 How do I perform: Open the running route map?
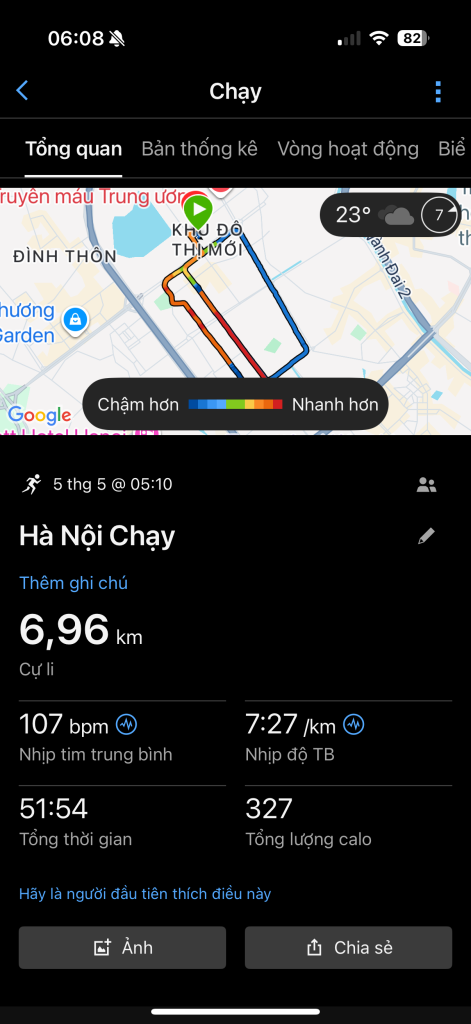235,312
